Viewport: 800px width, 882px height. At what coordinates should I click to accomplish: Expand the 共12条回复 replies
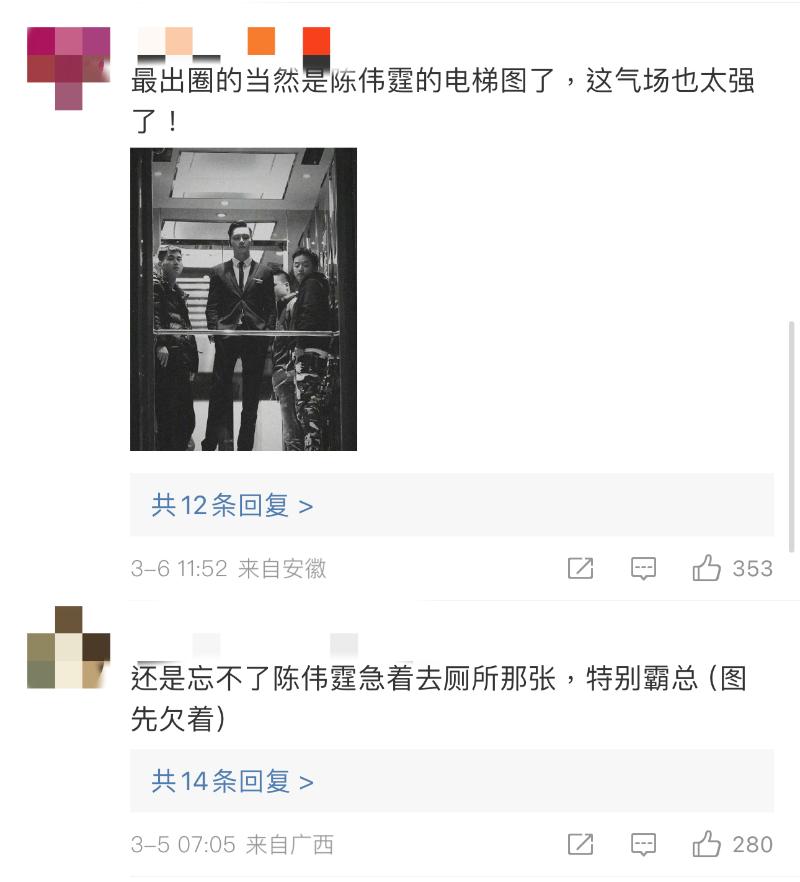[232, 505]
